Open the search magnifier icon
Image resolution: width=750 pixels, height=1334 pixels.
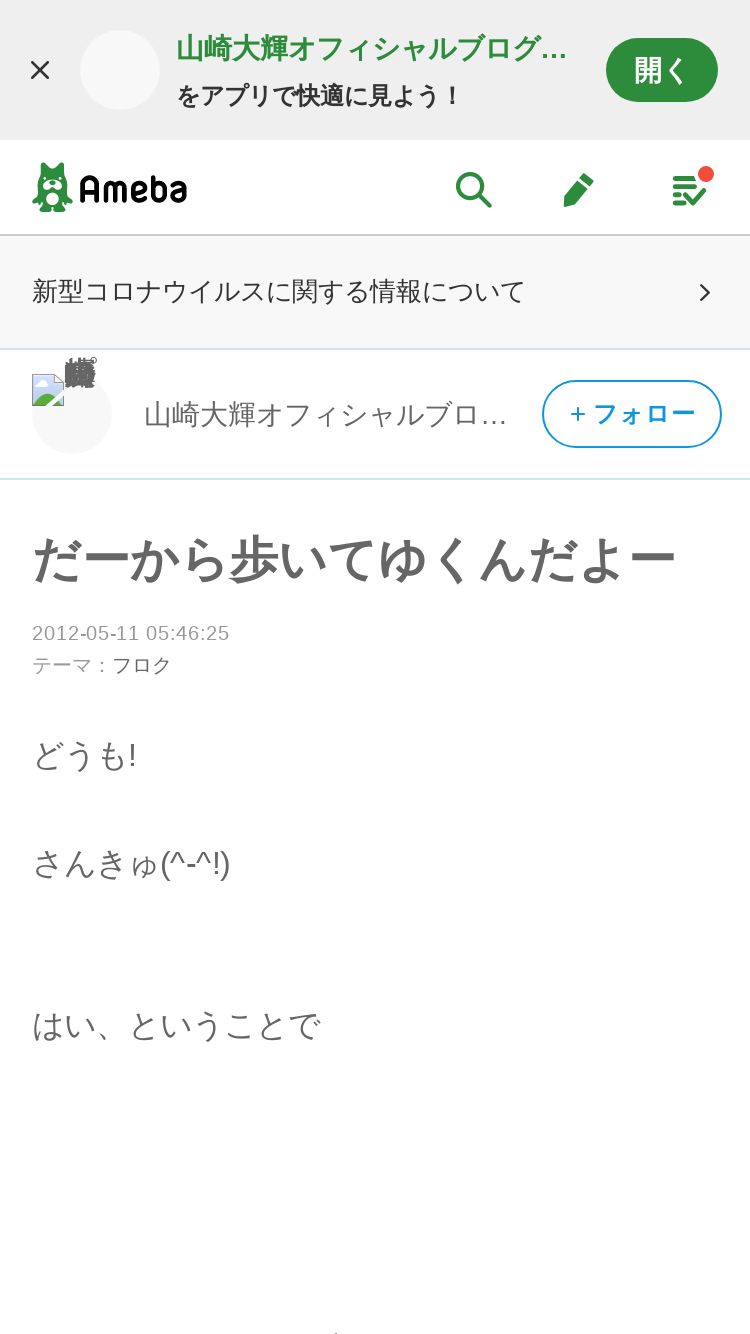473,189
